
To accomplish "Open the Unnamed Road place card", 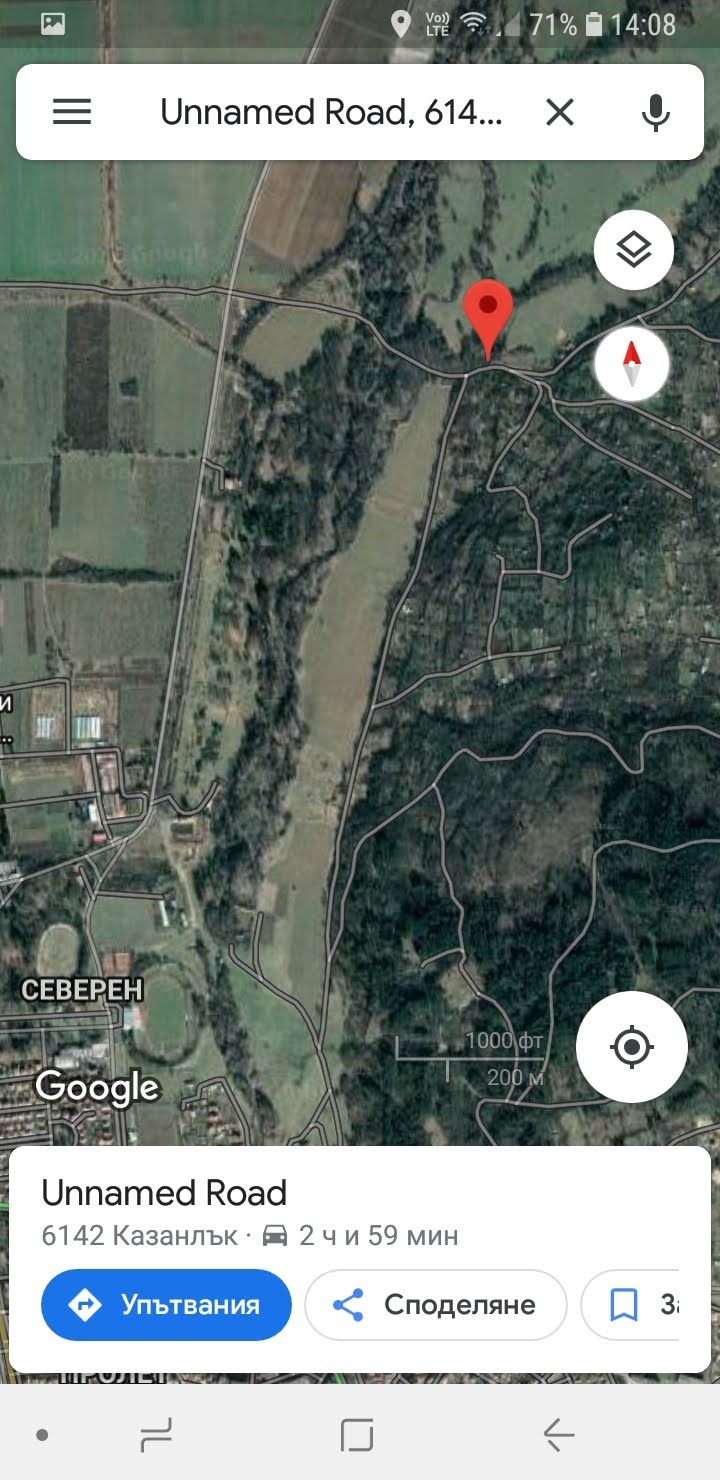I will [164, 1193].
